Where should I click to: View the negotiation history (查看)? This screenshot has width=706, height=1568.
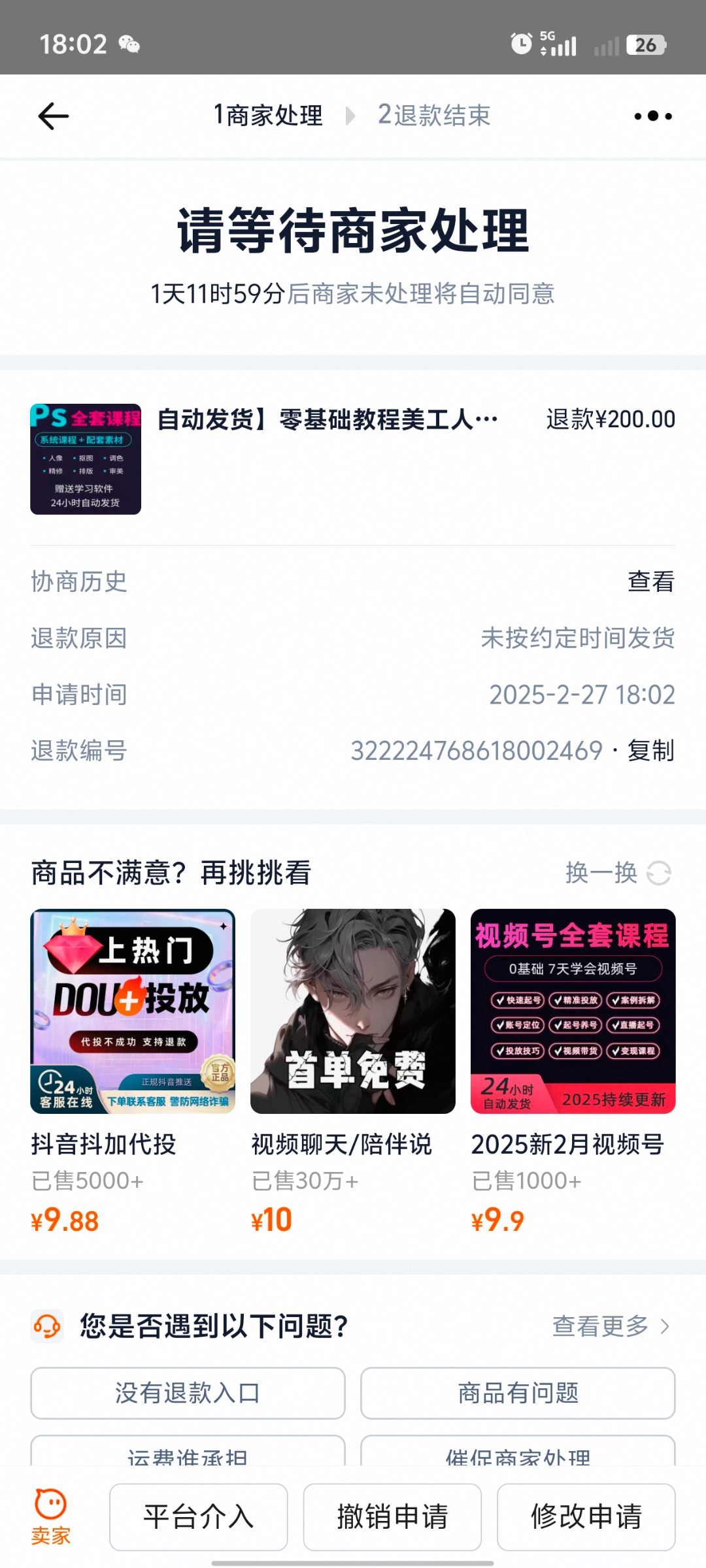[650, 581]
